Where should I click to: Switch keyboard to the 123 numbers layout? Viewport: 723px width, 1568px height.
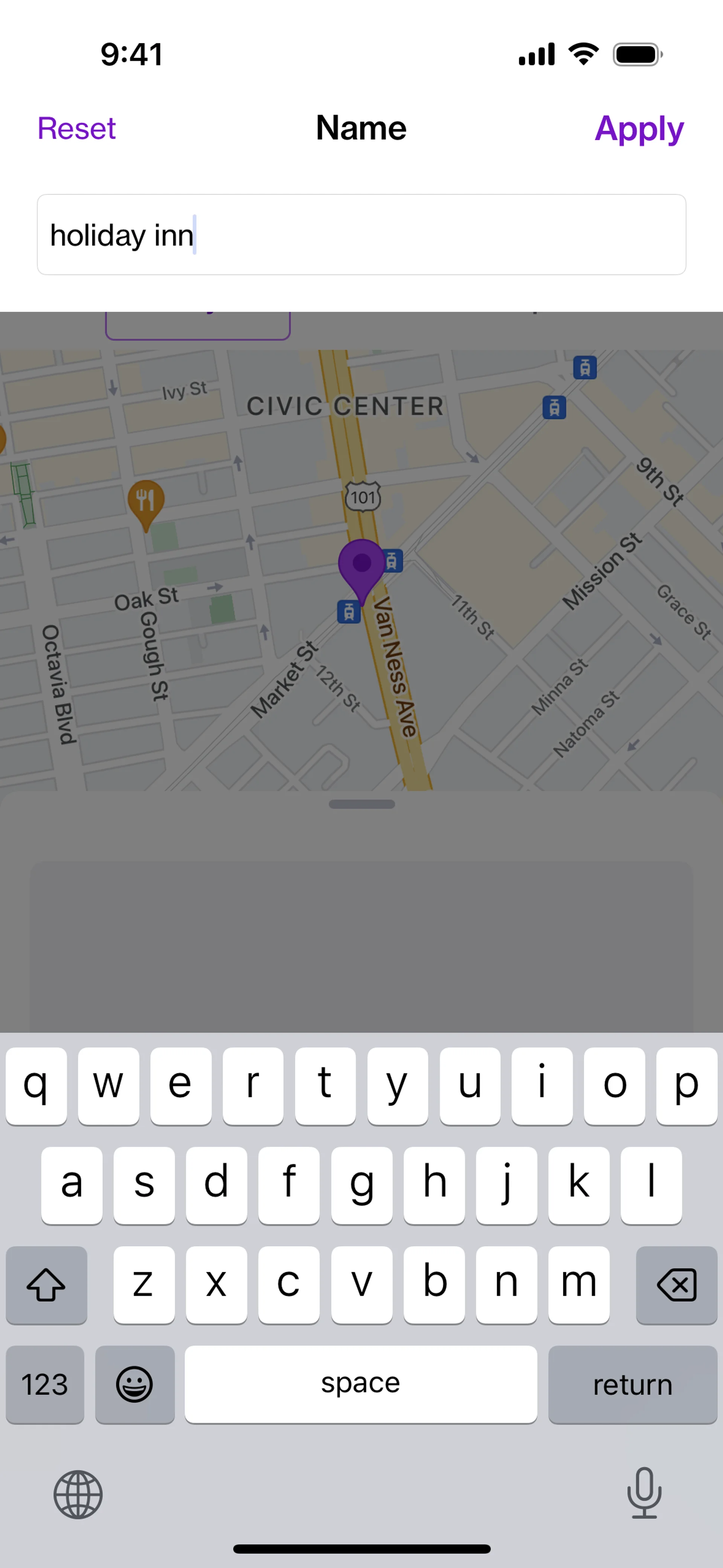pyautogui.click(x=45, y=1384)
